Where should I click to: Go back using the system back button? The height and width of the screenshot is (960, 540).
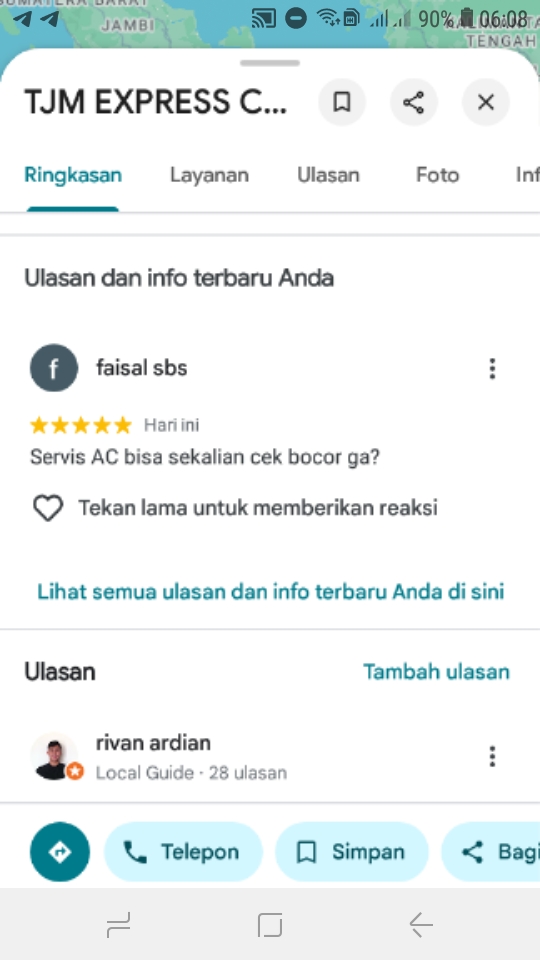coord(421,924)
